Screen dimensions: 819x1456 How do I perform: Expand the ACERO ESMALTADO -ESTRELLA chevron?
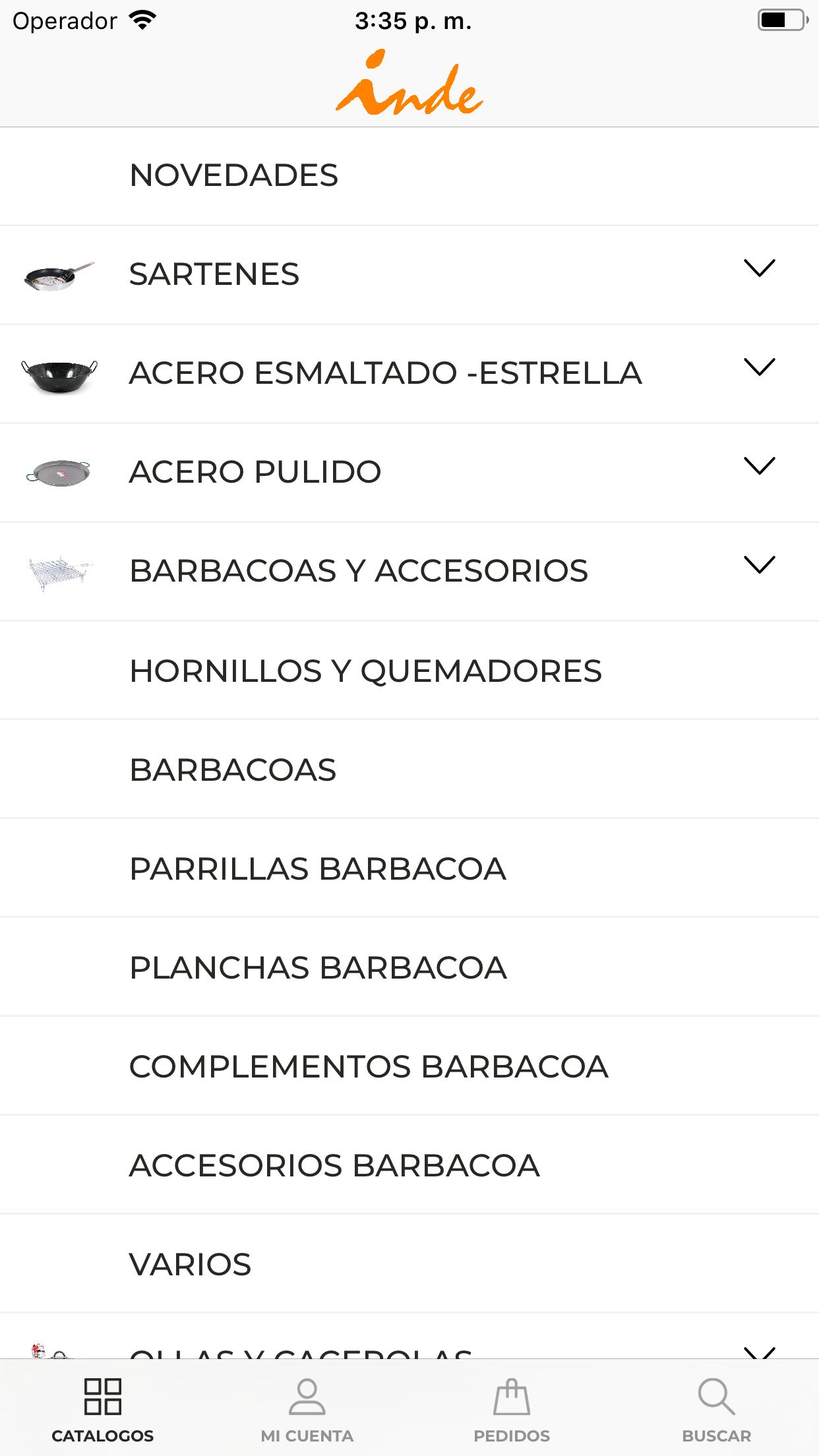point(759,367)
